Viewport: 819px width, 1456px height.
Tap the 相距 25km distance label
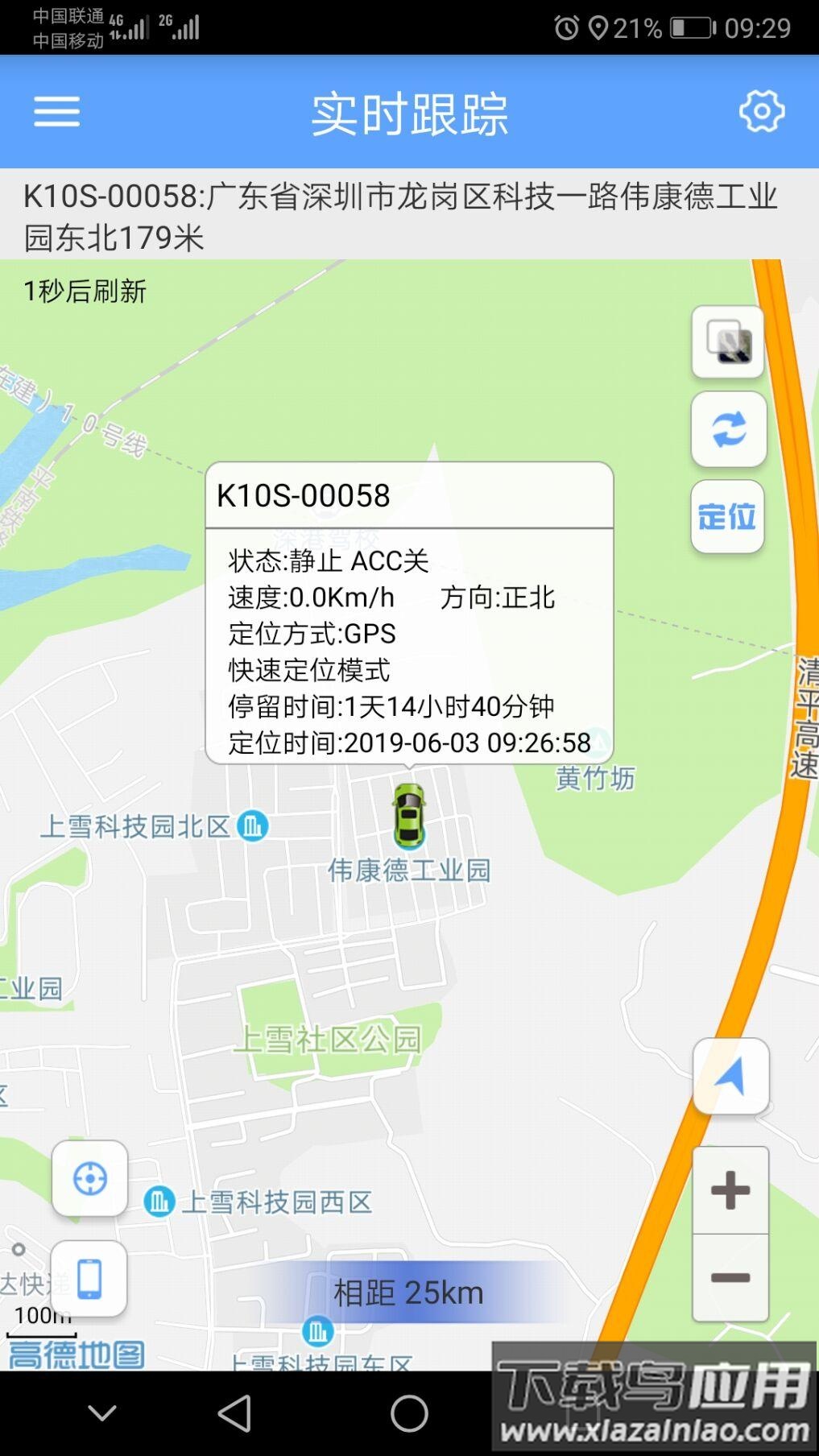[409, 1292]
